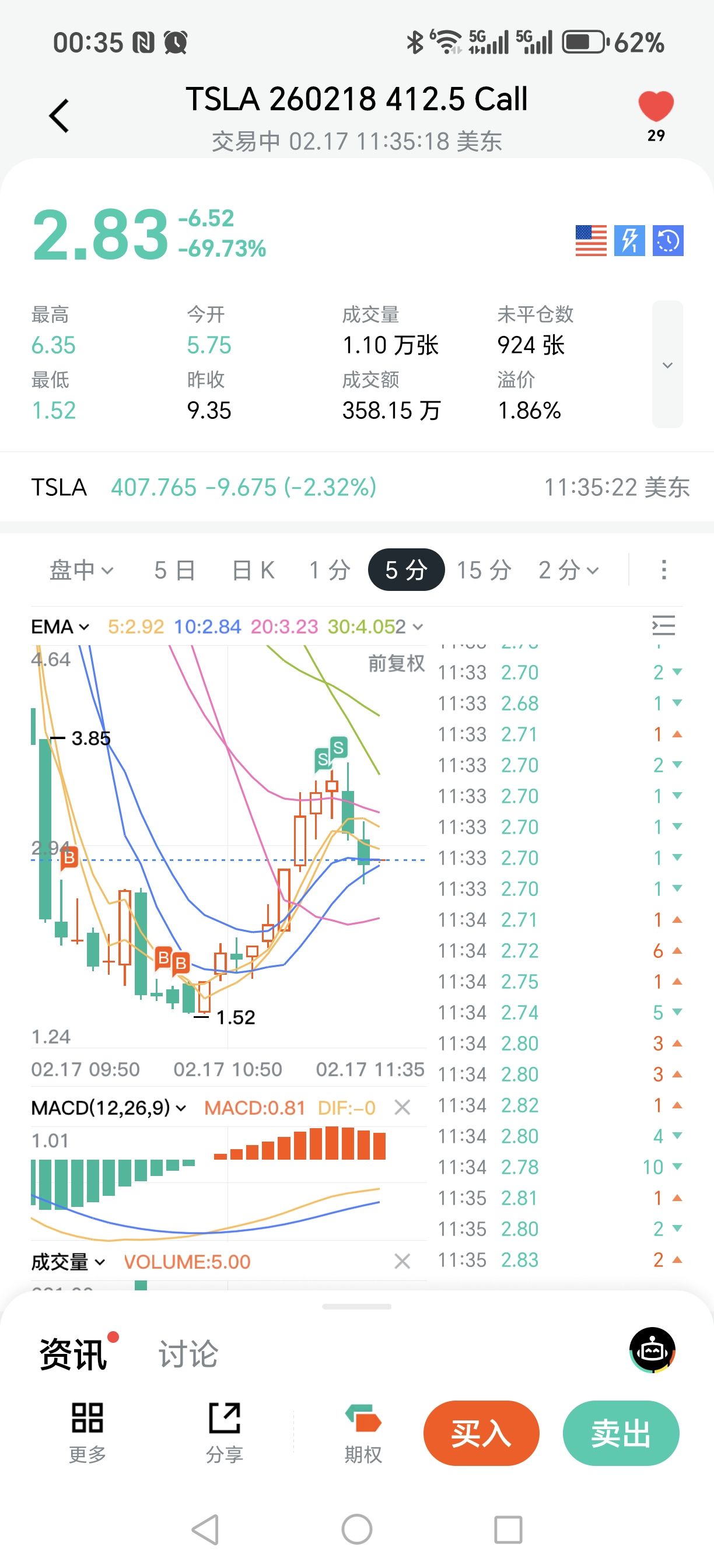Tap the red heart favorite icon
Viewport: 714px width, 1568px height.
pyautogui.click(x=656, y=107)
